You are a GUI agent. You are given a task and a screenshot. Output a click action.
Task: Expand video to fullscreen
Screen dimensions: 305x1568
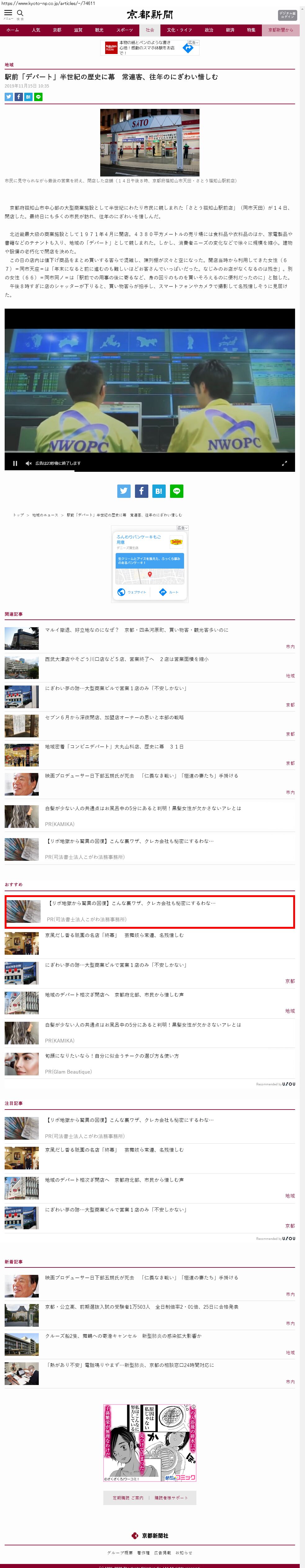click(284, 463)
